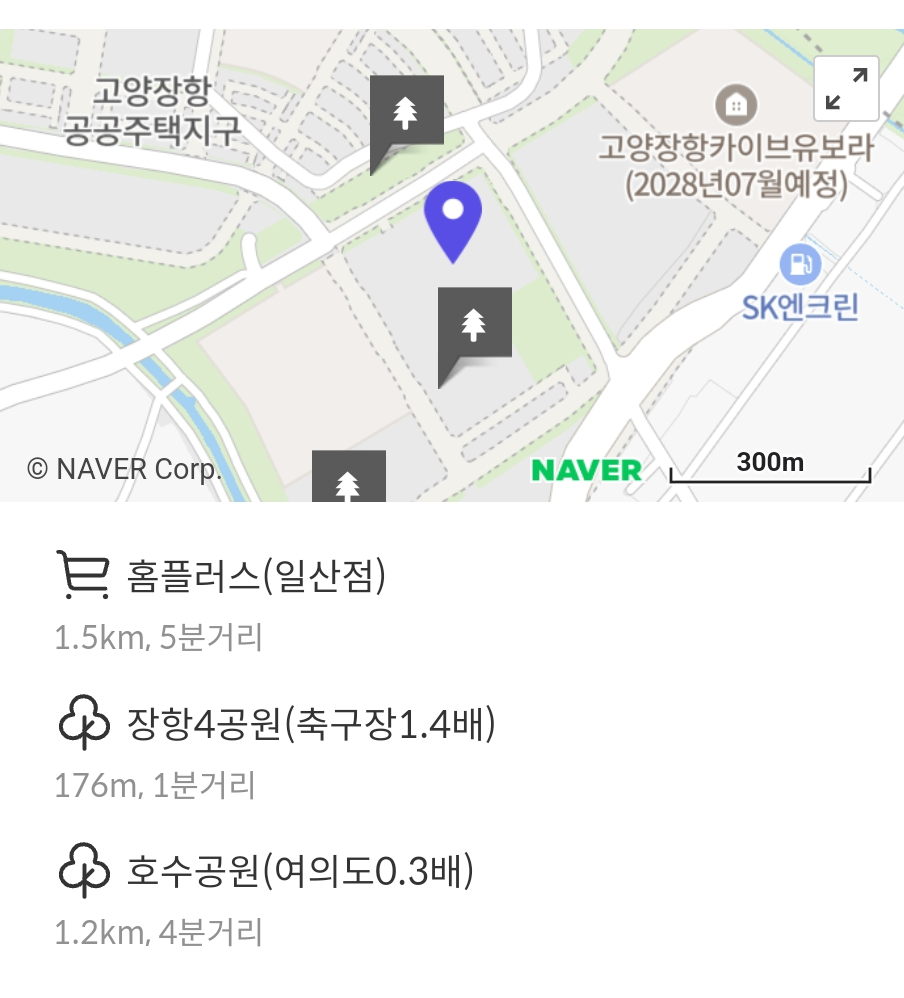Screen dimensions: 904x998
Task: Select the SK엔크린 gas station marker
Action: tap(800, 265)
